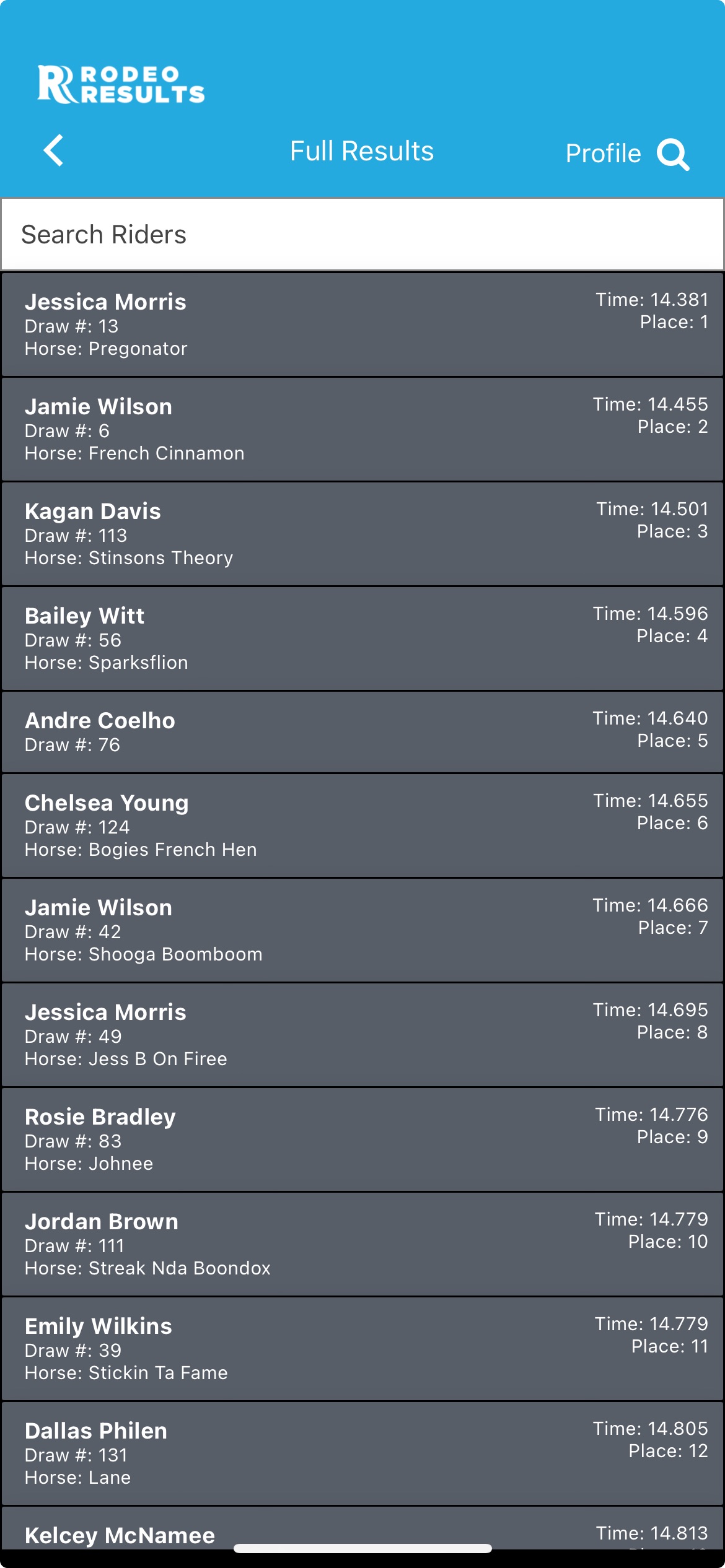This screenshot has height=1568, width=725.
Task: Tap the magnifying glass search icon
Action: point(673,154)
